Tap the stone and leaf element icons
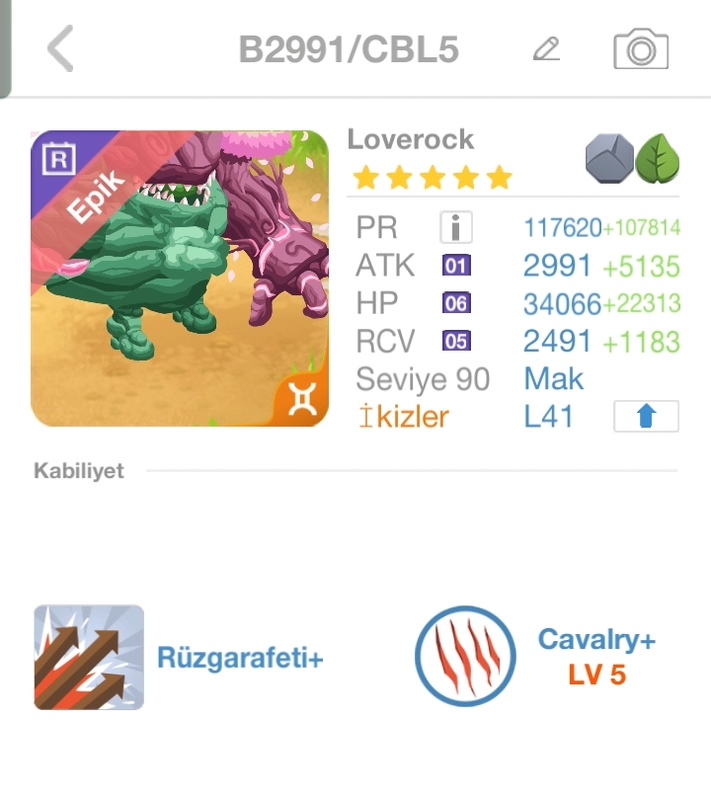 (633, 157)
